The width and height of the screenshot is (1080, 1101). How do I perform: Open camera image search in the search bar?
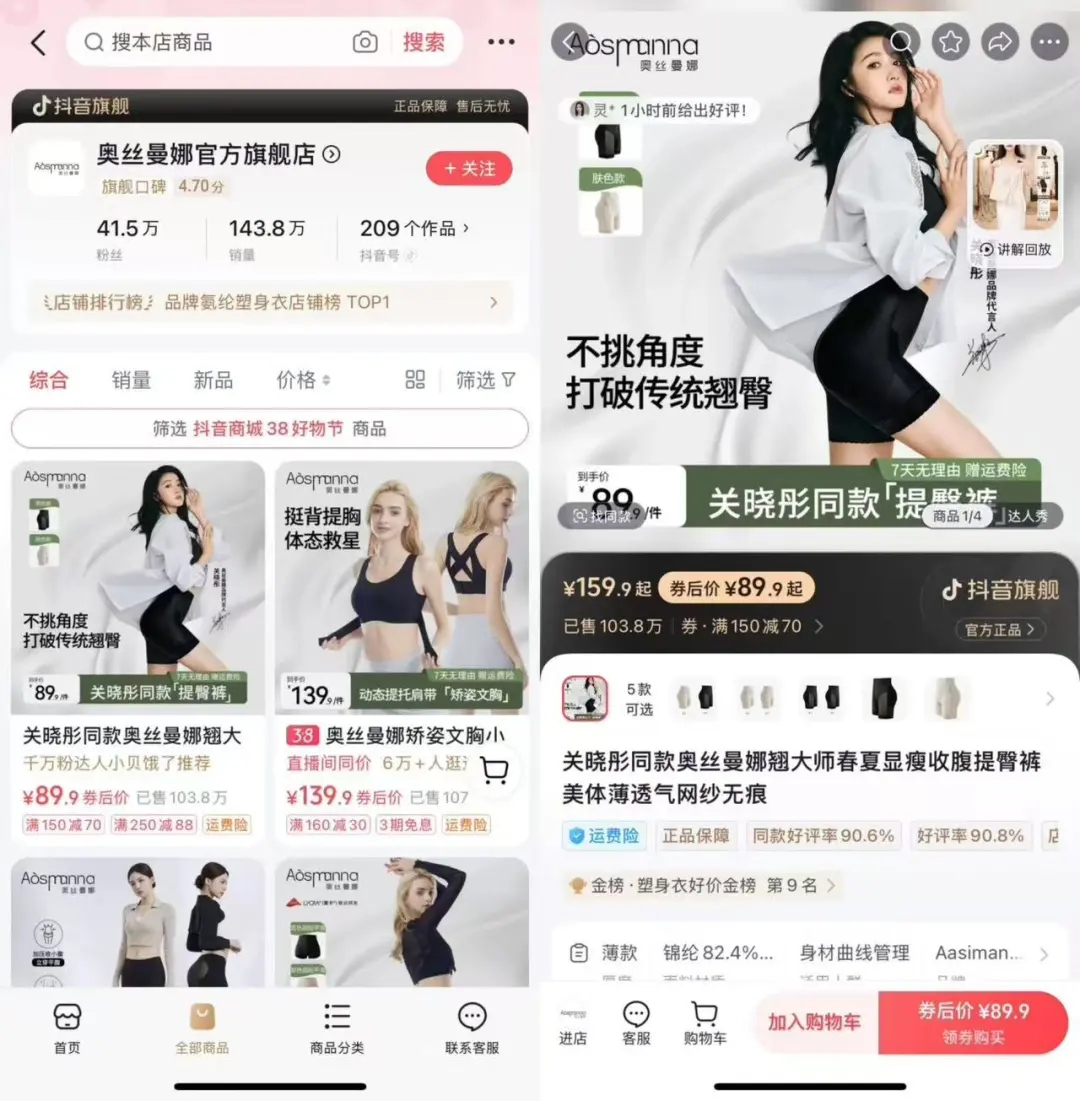[x=365, y=42]
